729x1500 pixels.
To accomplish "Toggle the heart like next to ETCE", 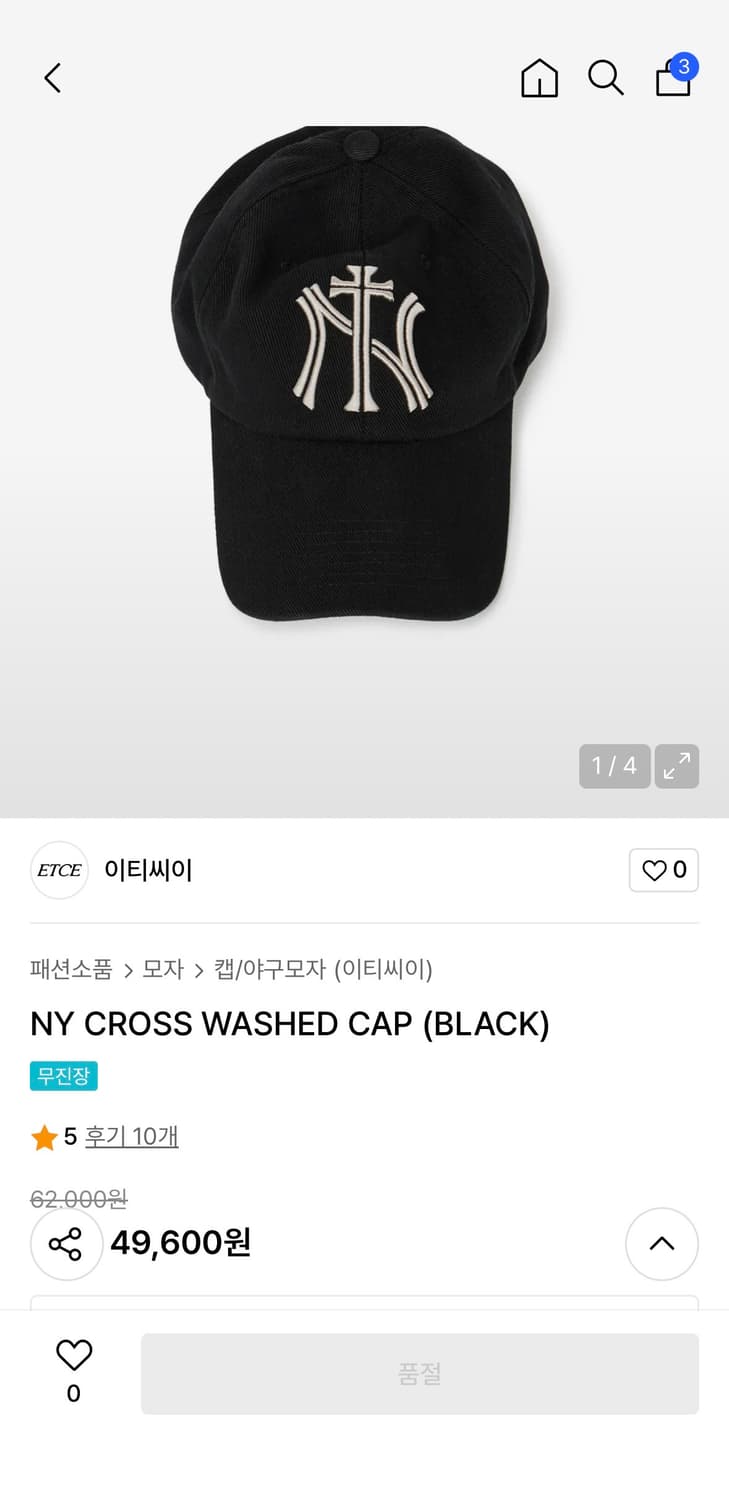I will click(x=663, y=870).
